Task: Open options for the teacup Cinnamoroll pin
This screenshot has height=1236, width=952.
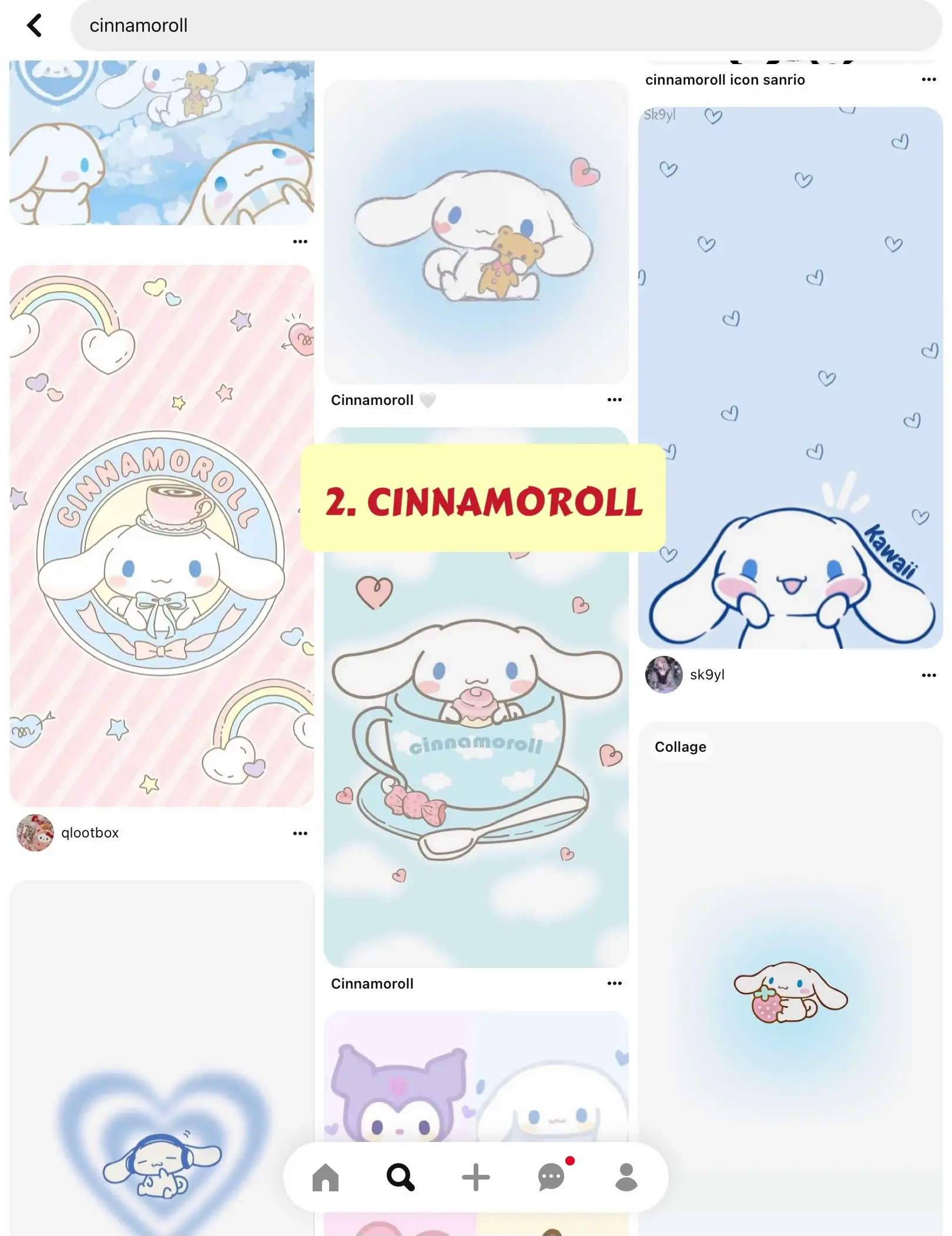Action: [615, 983]
